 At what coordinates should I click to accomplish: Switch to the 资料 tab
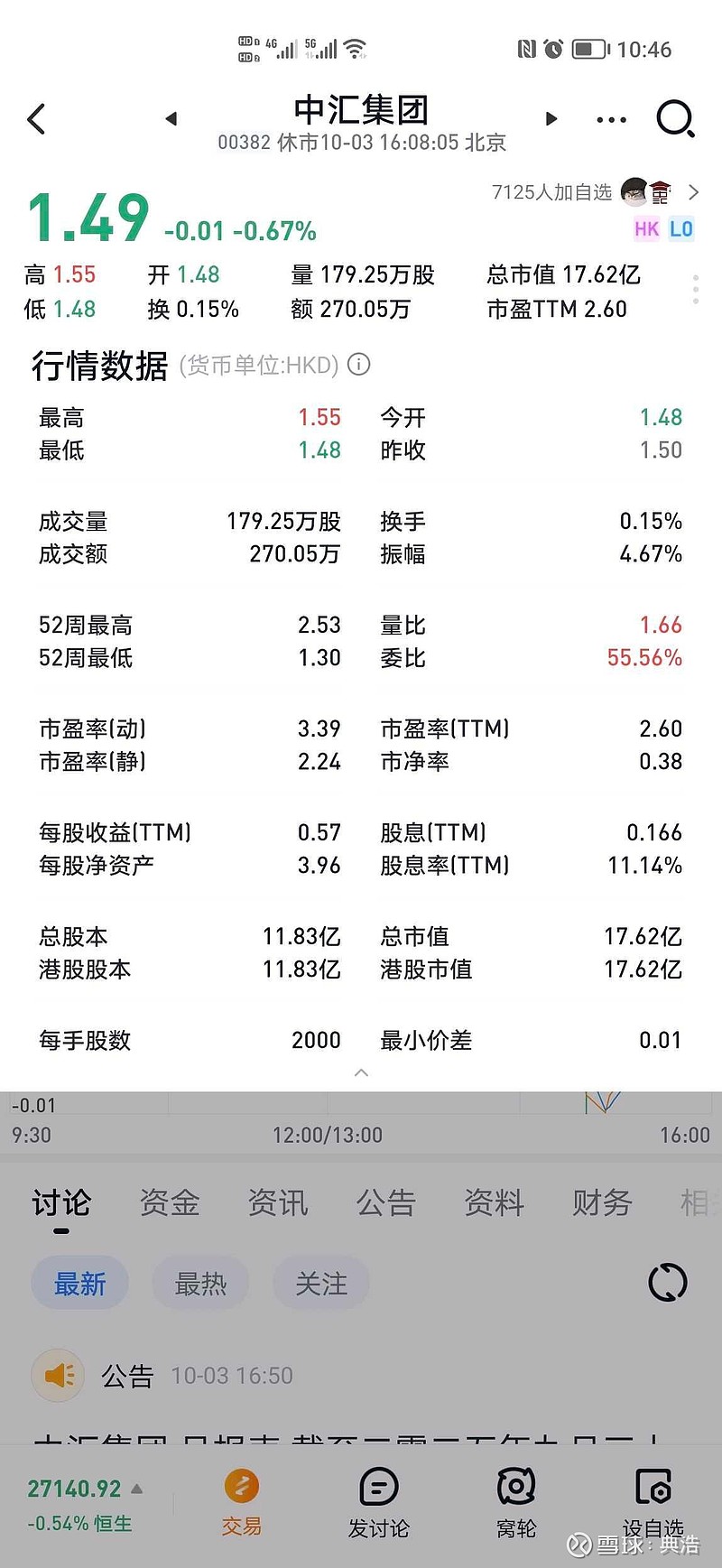495,1202
